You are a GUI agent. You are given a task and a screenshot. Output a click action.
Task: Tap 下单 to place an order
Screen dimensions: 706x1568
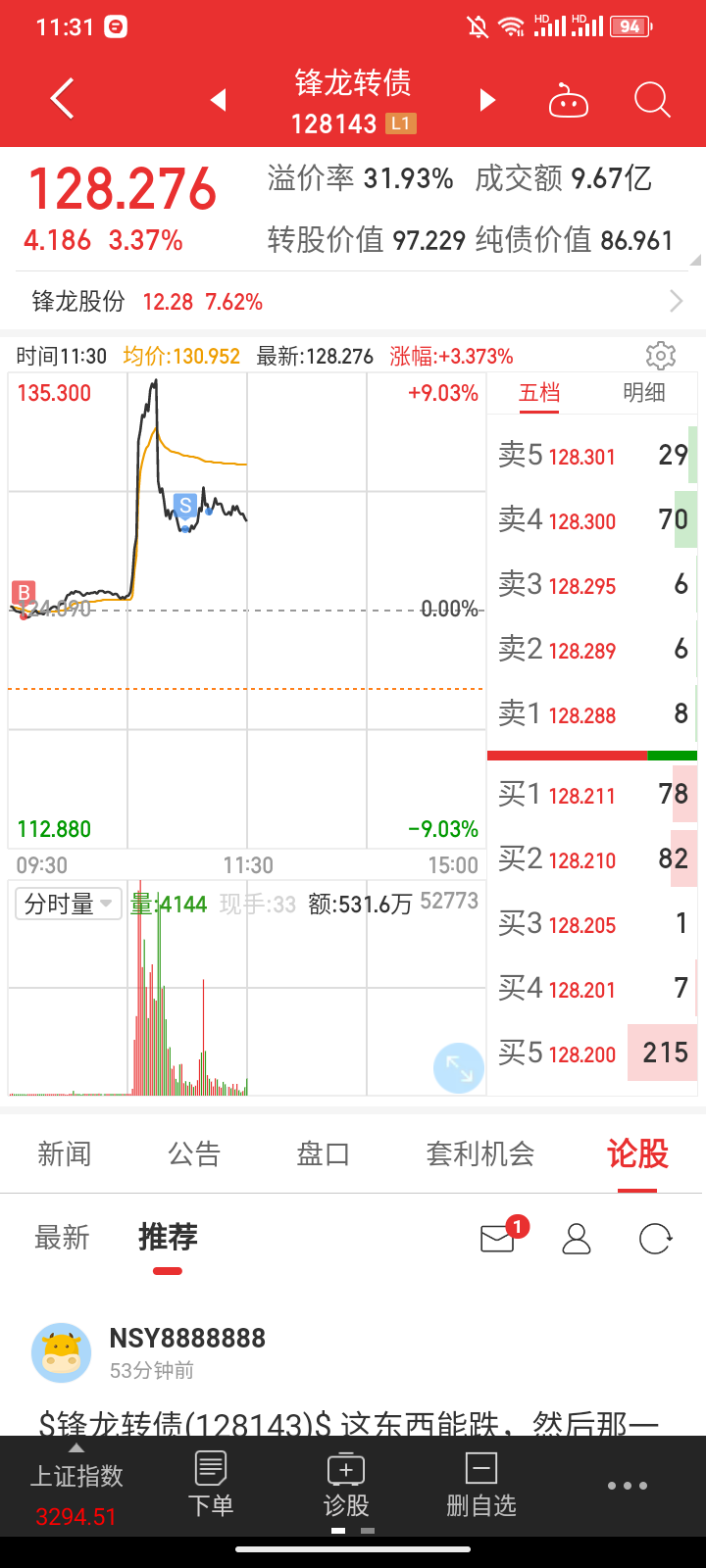[211, 1485]
